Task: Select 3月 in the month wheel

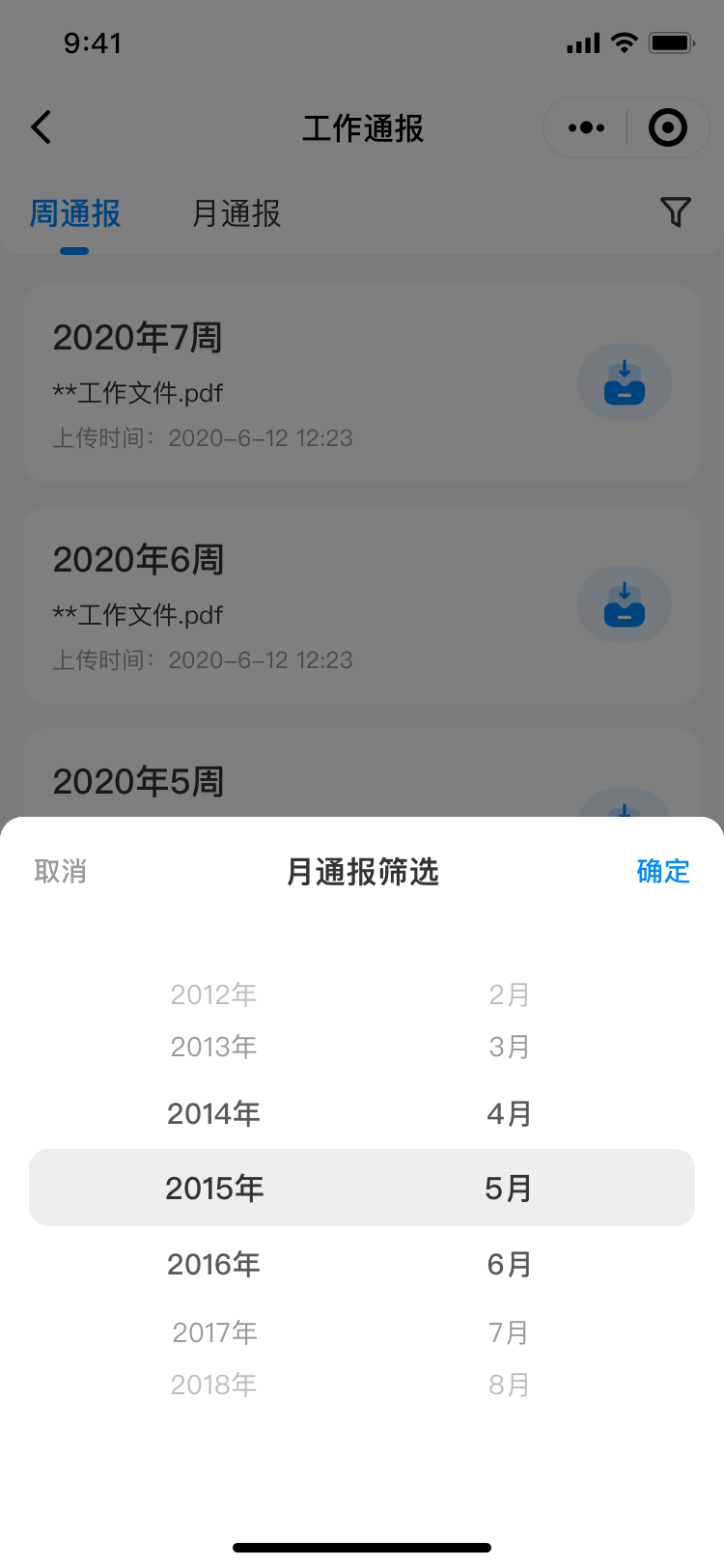Action: 509,1047
